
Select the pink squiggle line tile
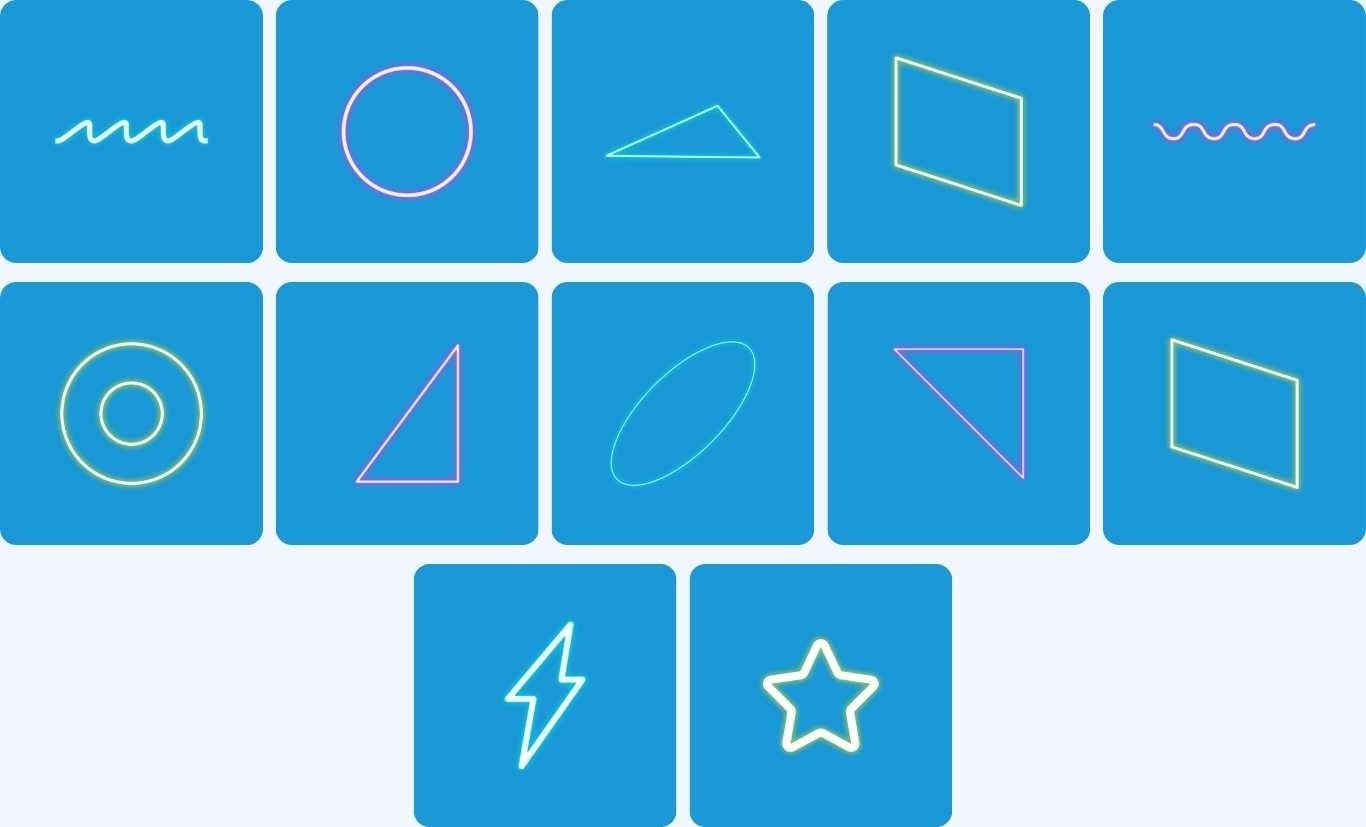point(1234,131)
